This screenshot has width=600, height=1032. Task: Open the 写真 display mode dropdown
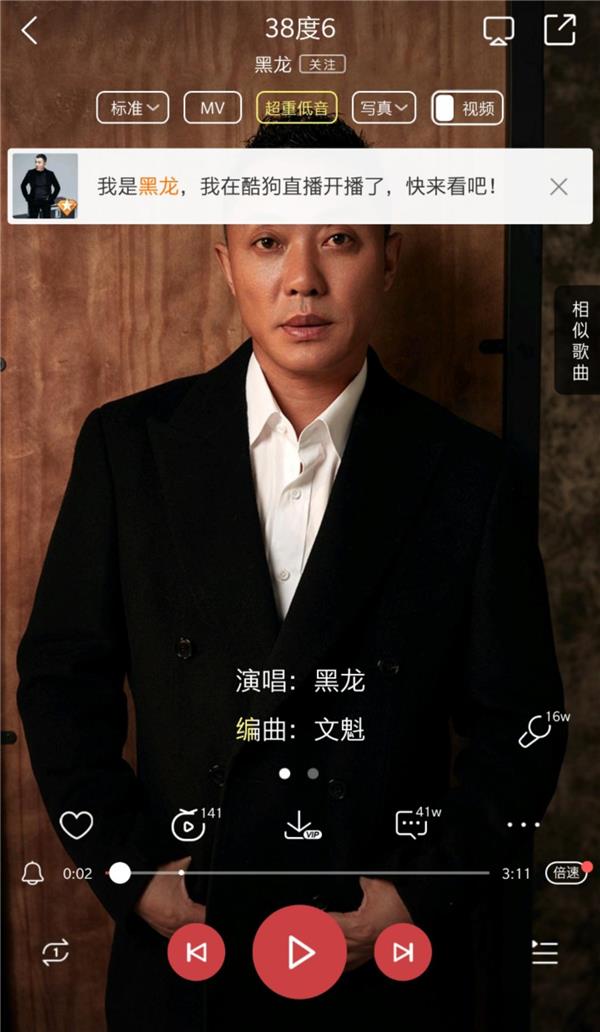384,108
